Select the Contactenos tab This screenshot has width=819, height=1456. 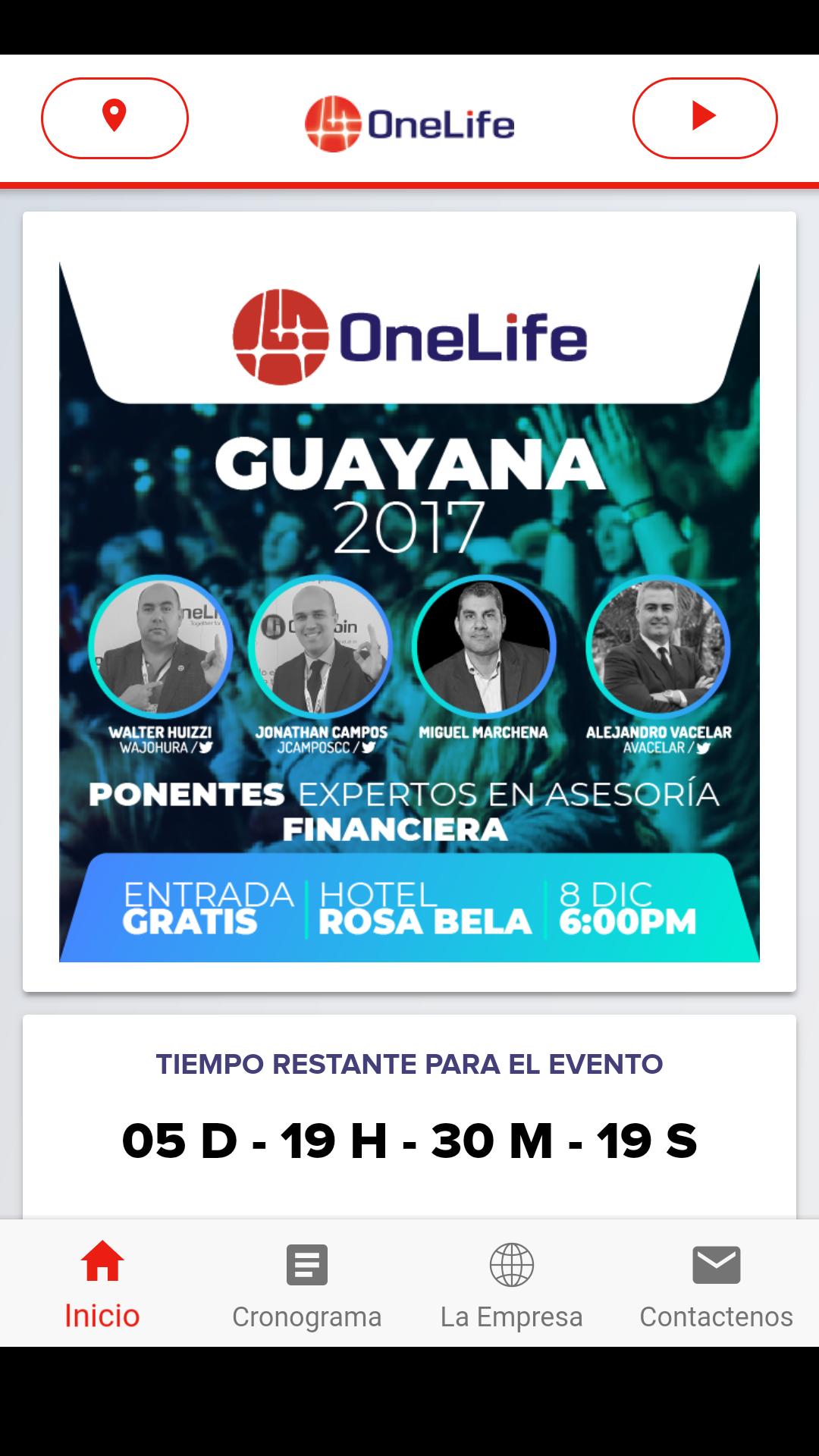(x=716, y=1284)
